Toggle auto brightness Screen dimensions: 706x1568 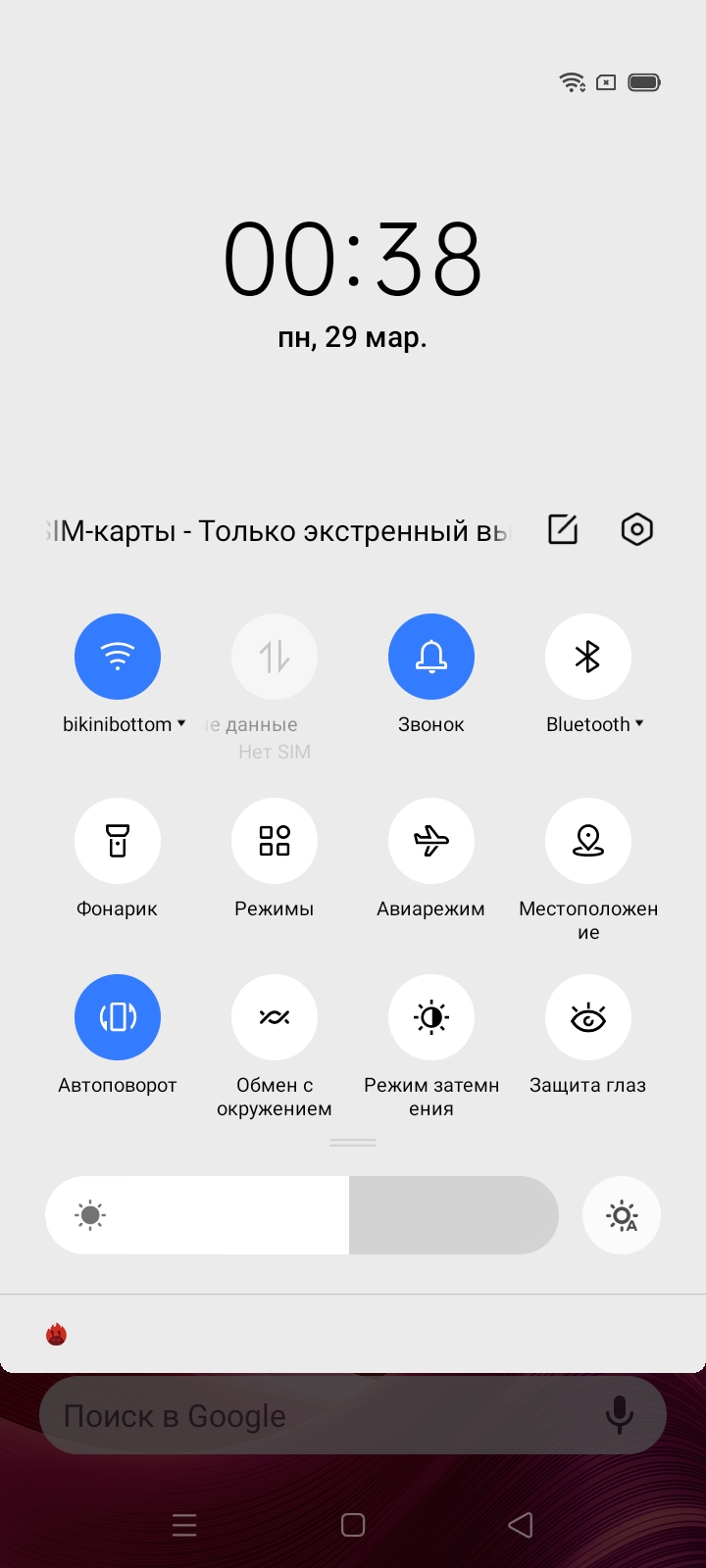coord(622,1215)
